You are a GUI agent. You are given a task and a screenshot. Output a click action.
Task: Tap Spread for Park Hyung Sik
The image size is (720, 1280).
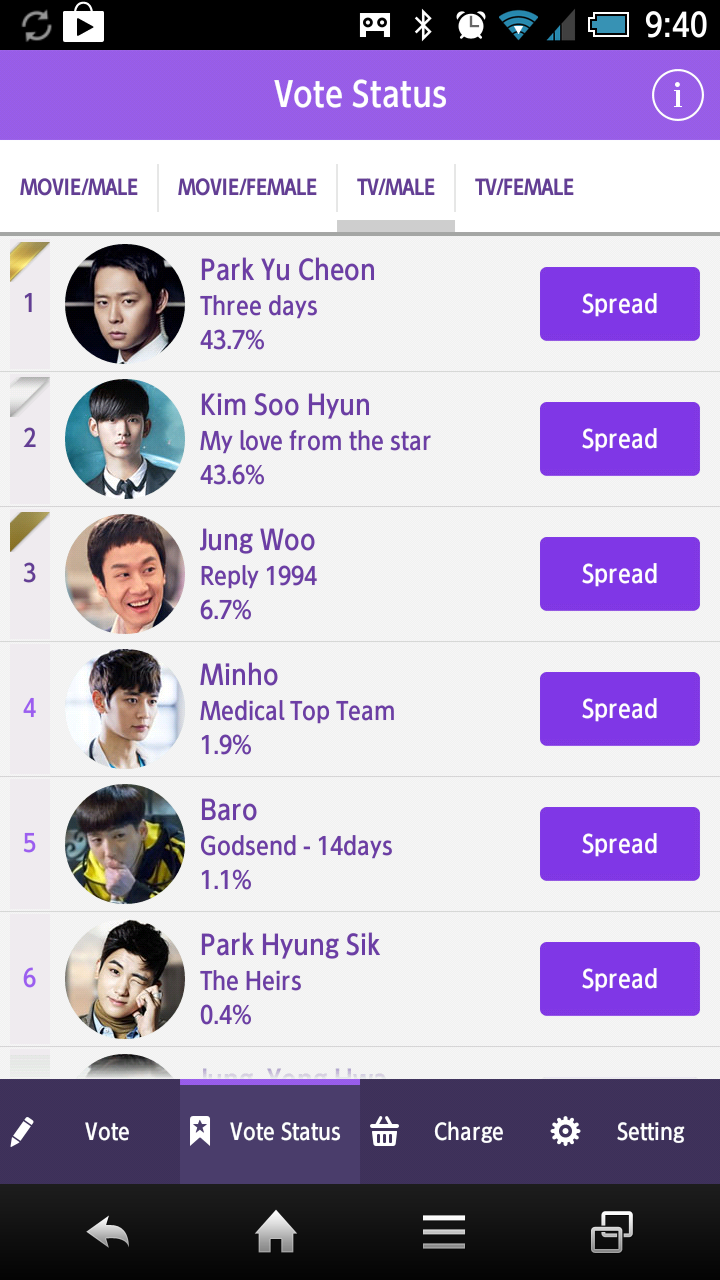point(619,979)
